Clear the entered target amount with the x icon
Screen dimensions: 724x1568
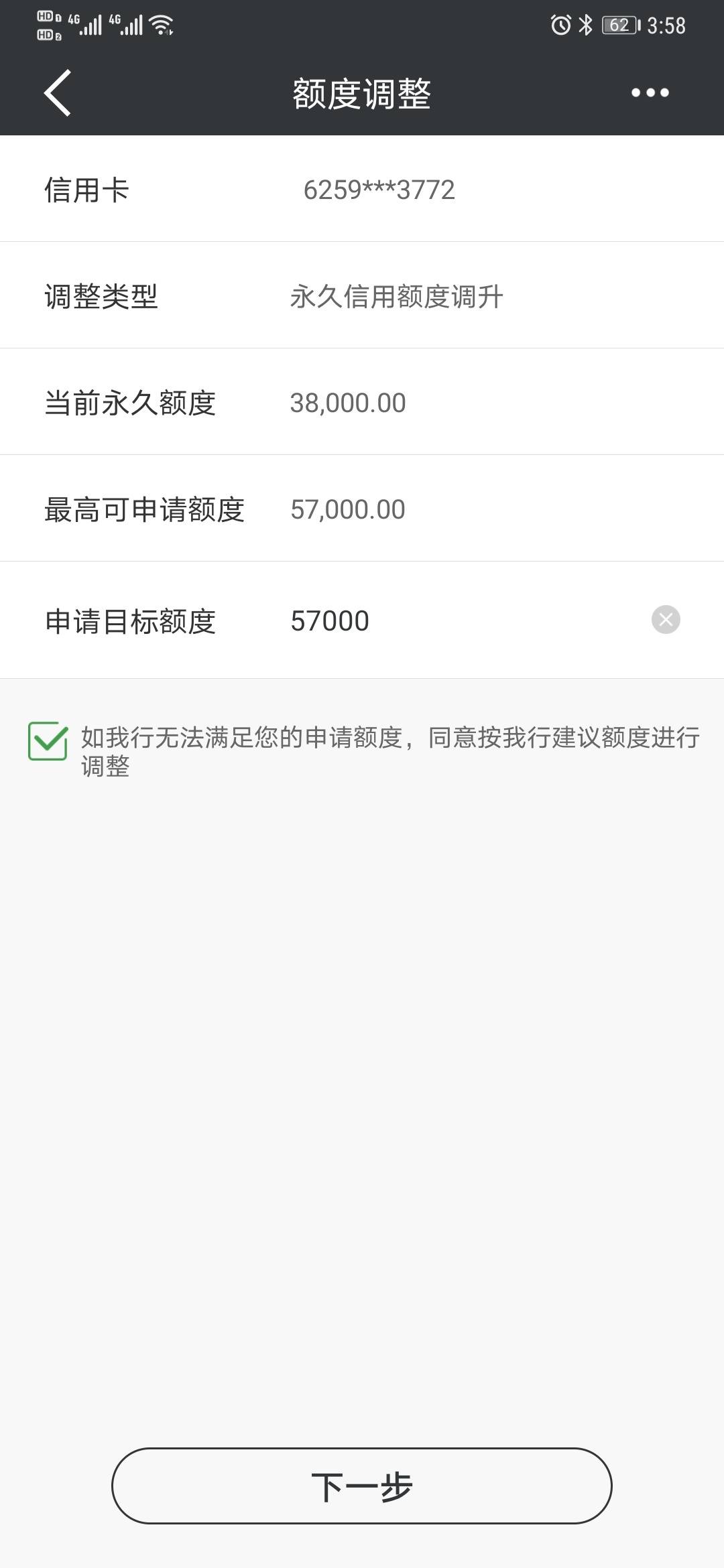point(664,620)
